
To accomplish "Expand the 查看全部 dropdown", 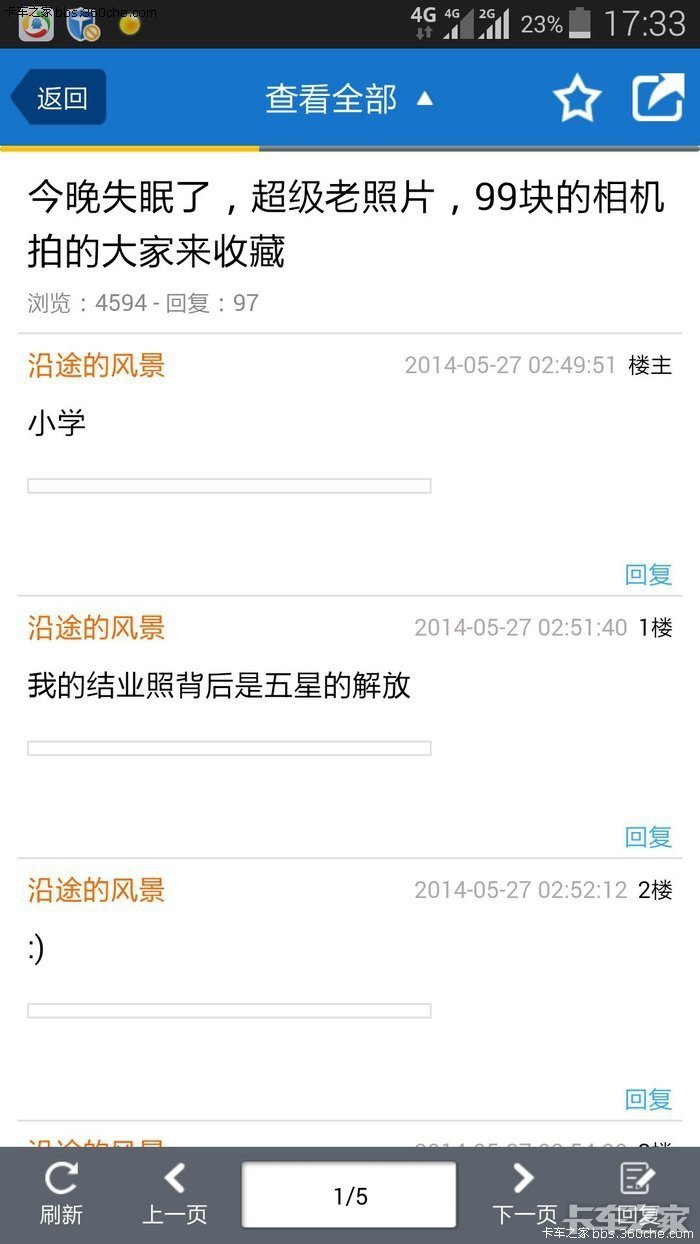I will [x=349, y=98].
